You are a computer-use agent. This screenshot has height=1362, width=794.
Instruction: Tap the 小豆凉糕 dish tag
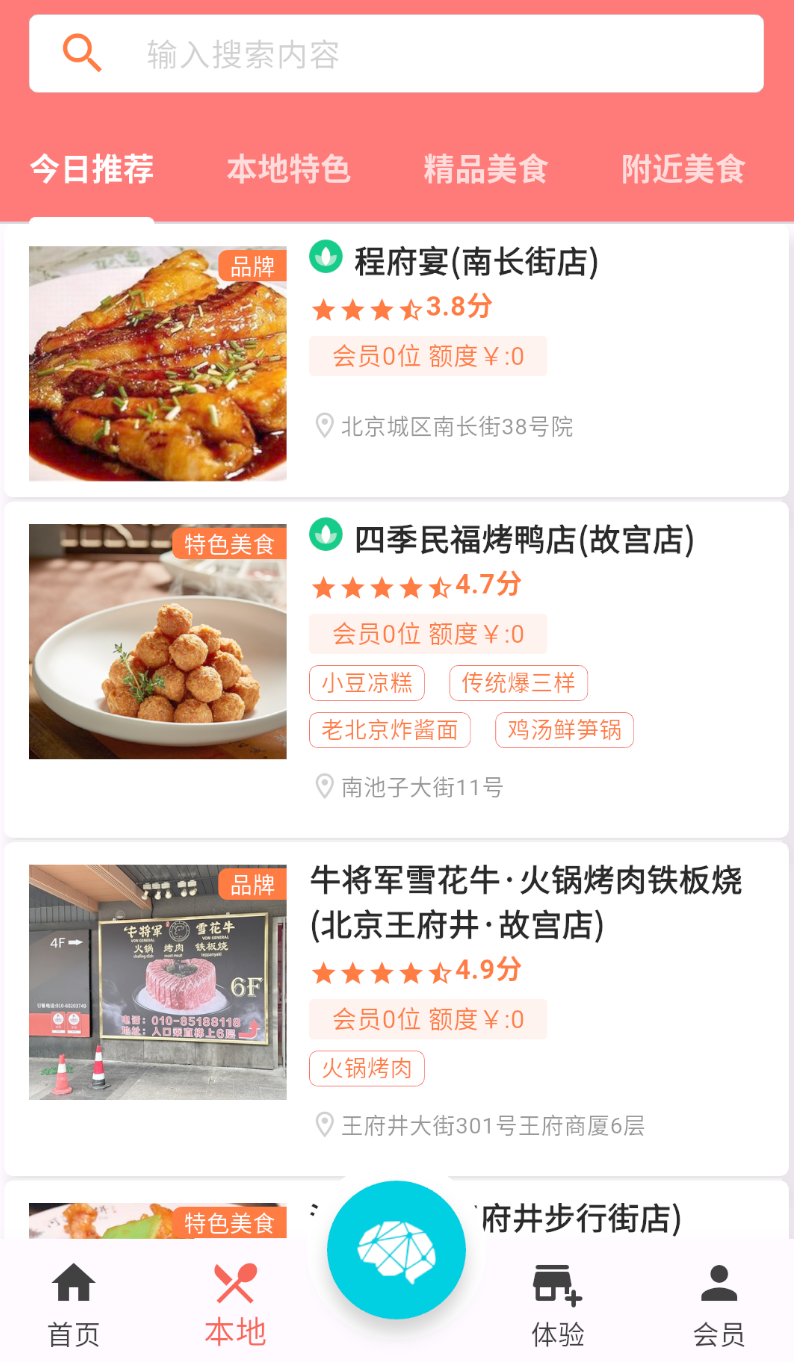click(x=366, y=682)
